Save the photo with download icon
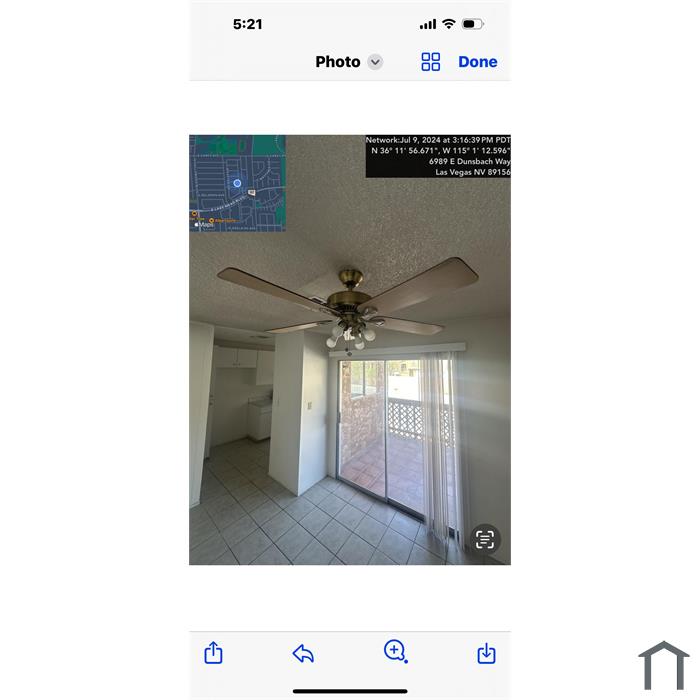 [486, 653]
